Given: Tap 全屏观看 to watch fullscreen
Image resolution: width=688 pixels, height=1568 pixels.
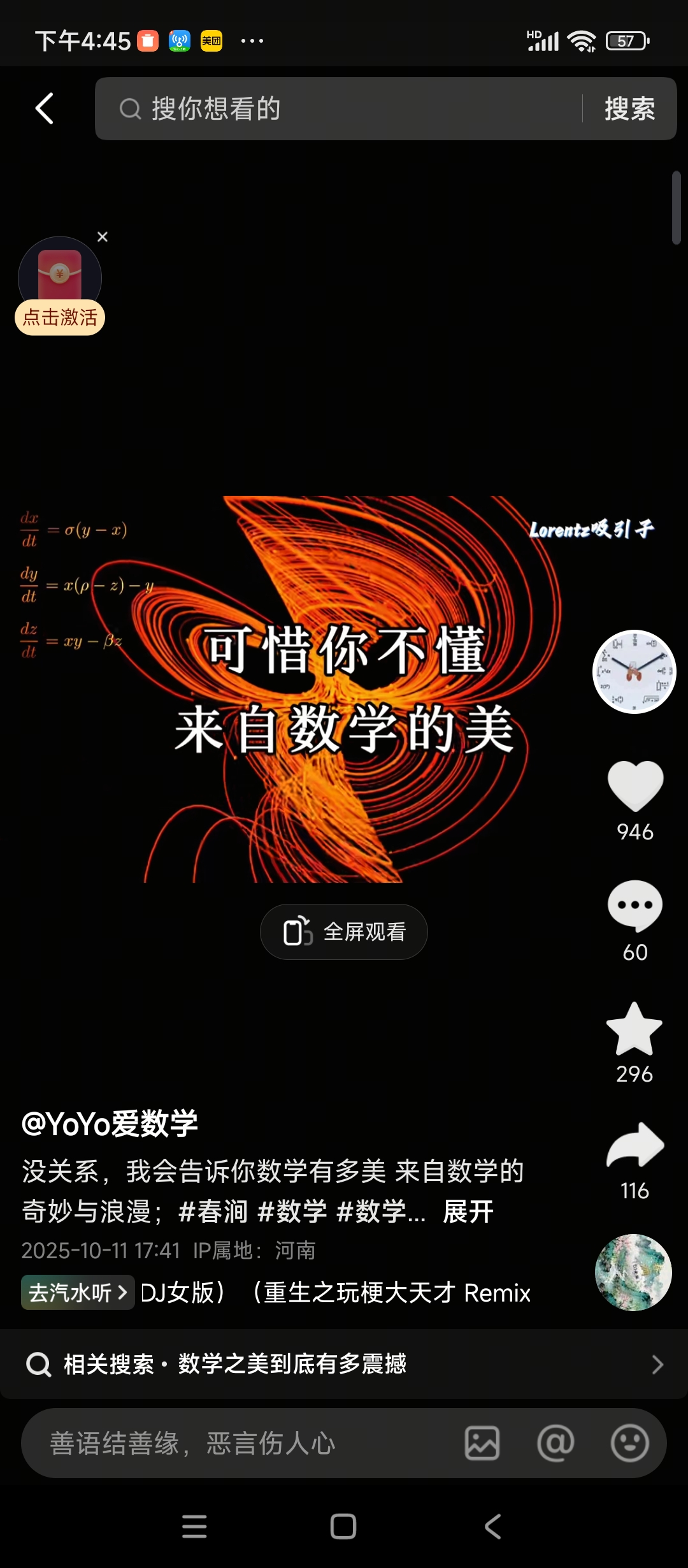Looking at the screenshot, I should [x=344, y=931].
